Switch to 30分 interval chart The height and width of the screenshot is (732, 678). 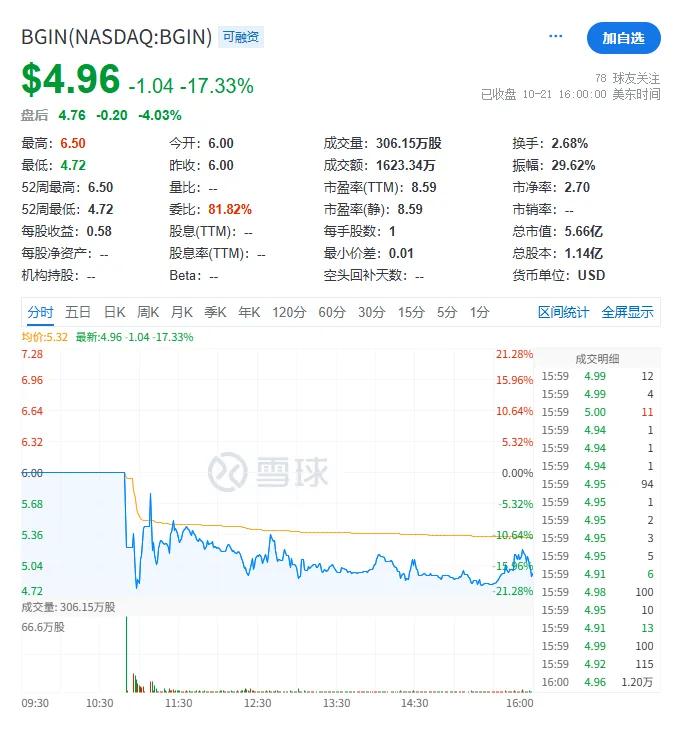pyautogui.click(x=371, y=312)
